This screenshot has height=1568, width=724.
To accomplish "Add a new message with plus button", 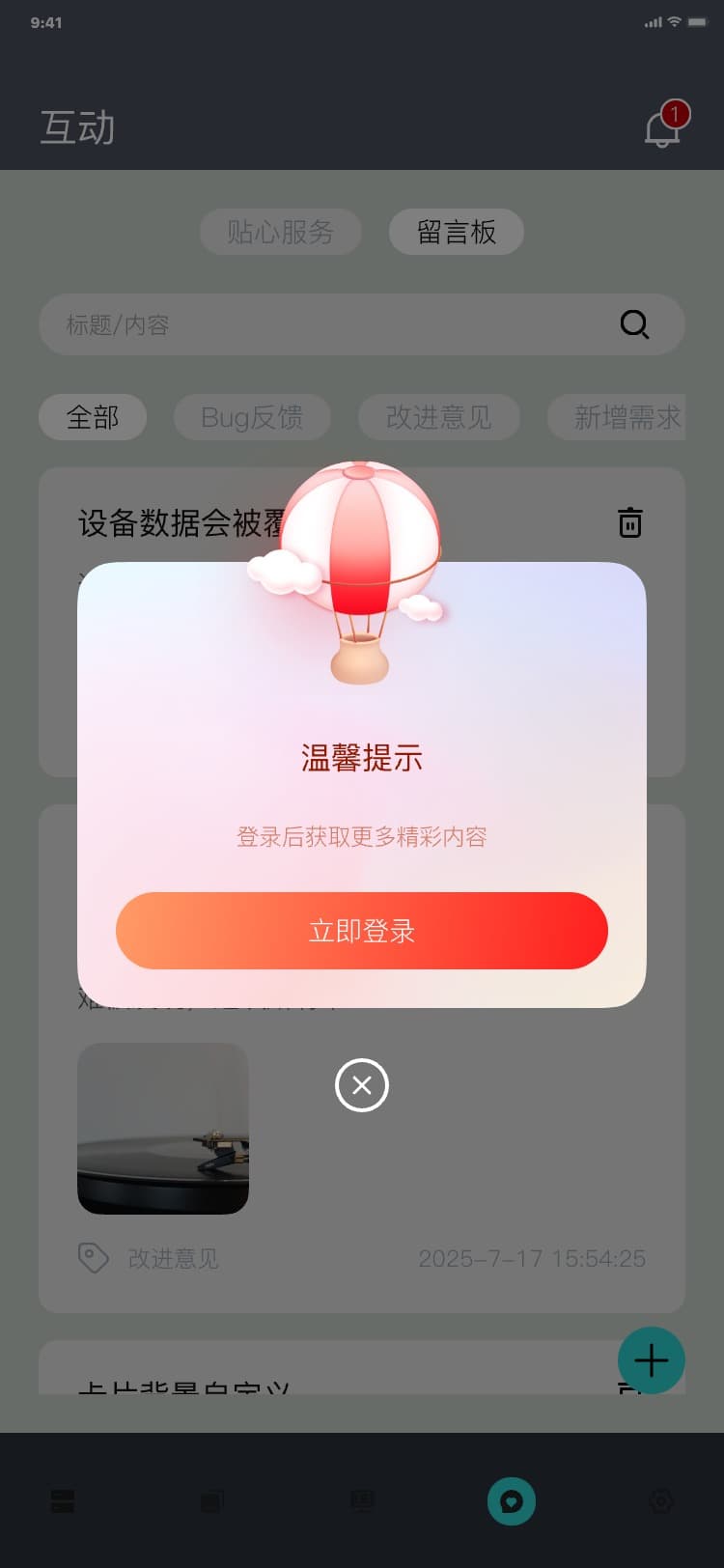I will (x=652, y=1360).
